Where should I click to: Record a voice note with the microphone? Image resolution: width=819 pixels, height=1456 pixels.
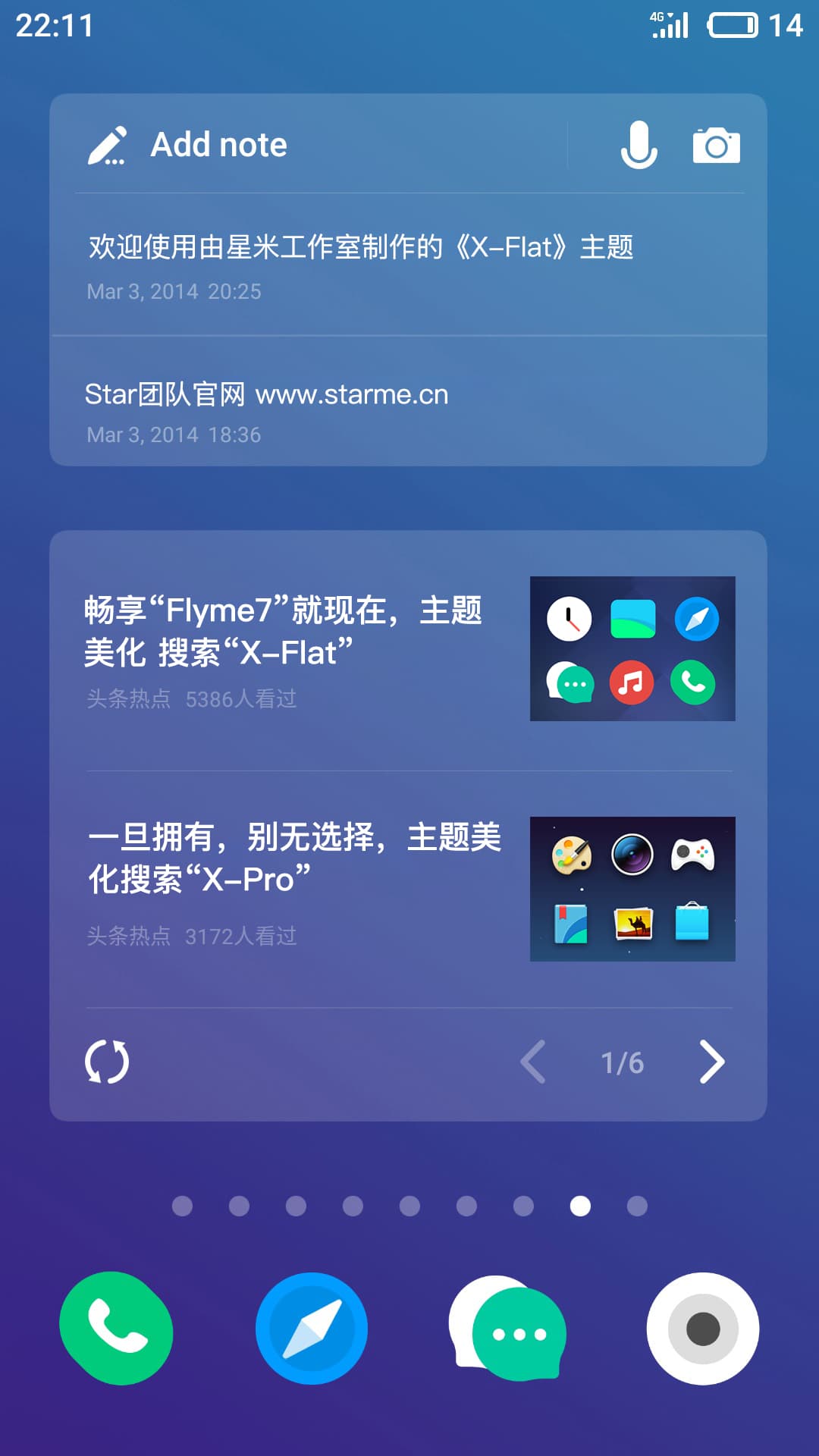click(x=639, y=145)
